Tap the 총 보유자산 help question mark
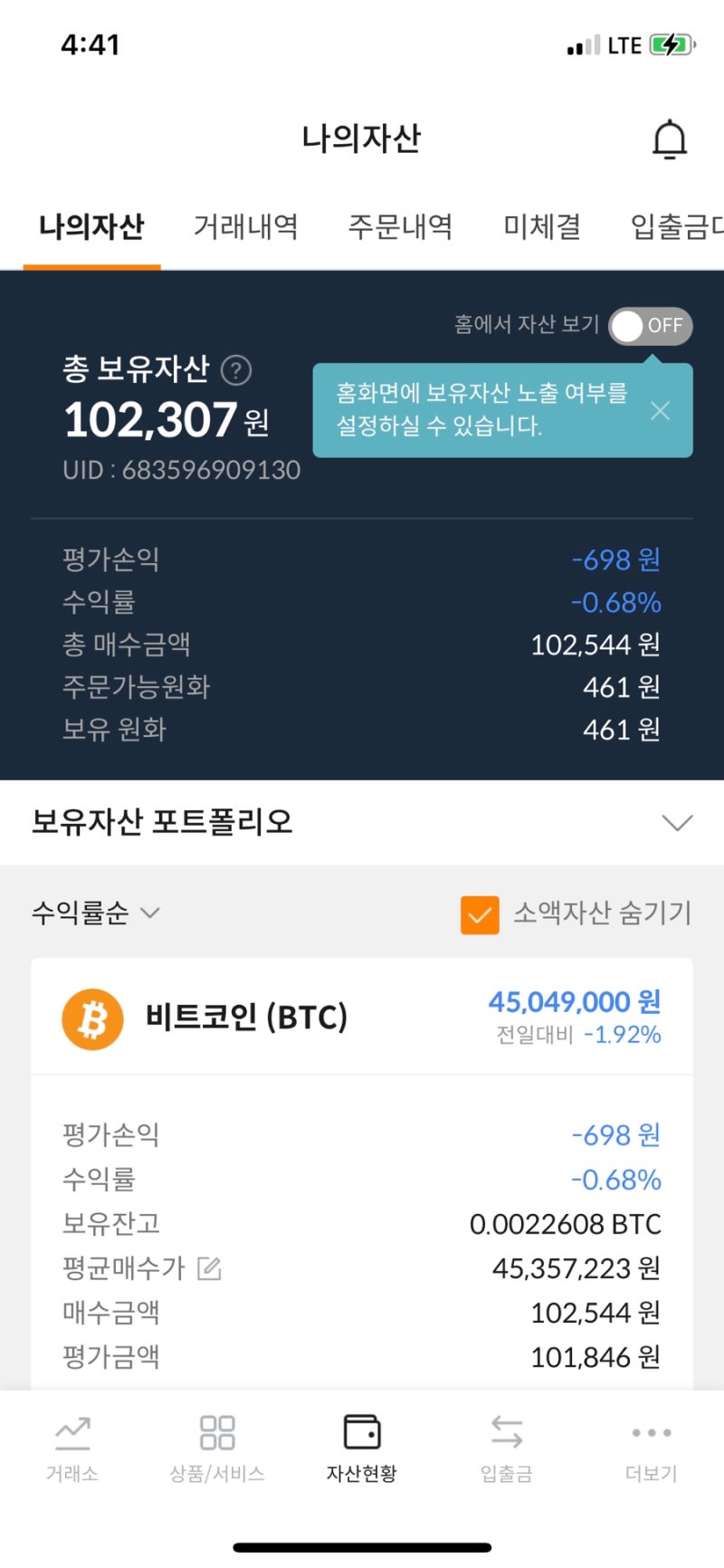 pos(236,371)
